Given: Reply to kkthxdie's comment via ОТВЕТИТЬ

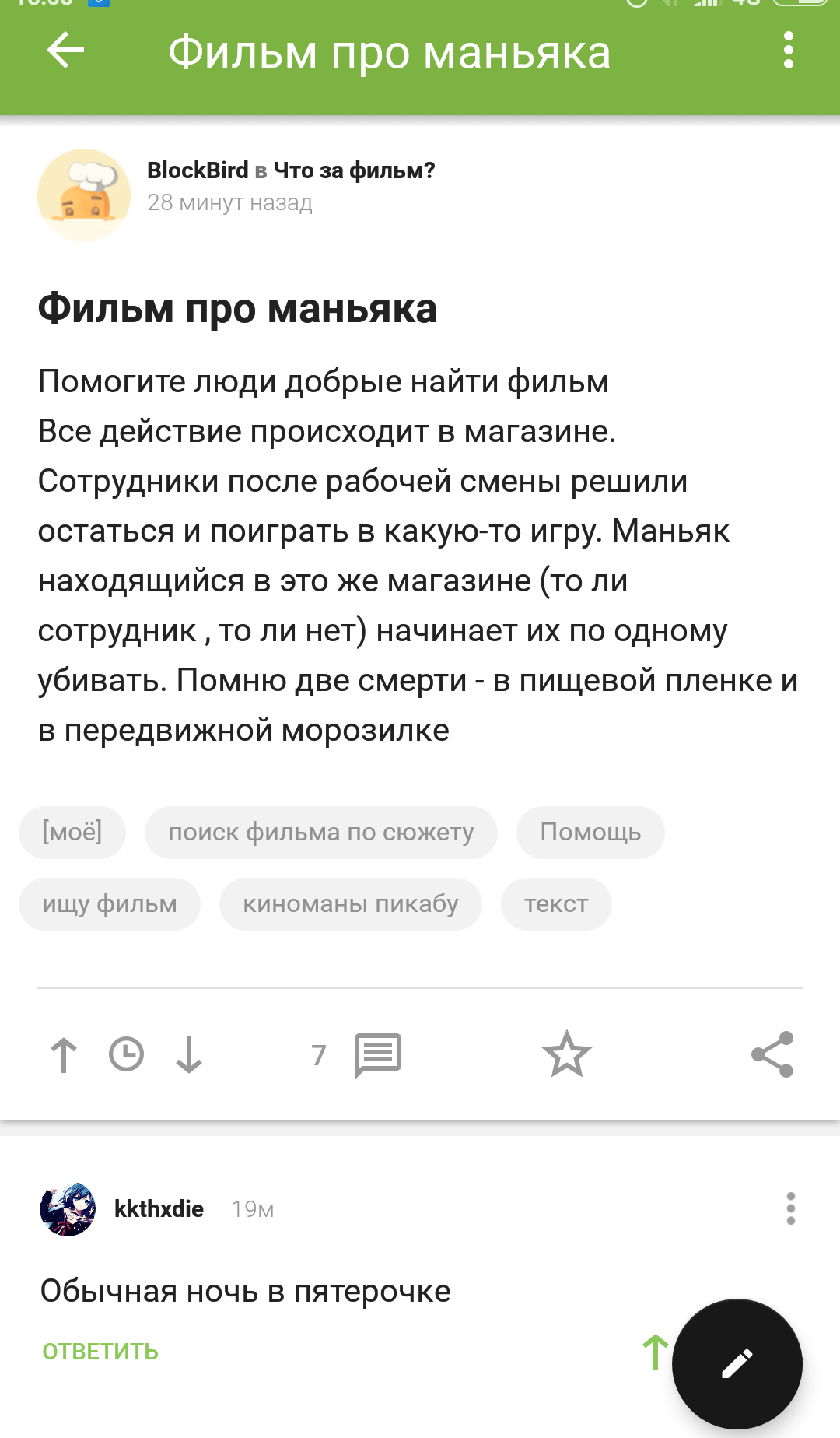Looking at the screenshot, I should coord(100,1352).
